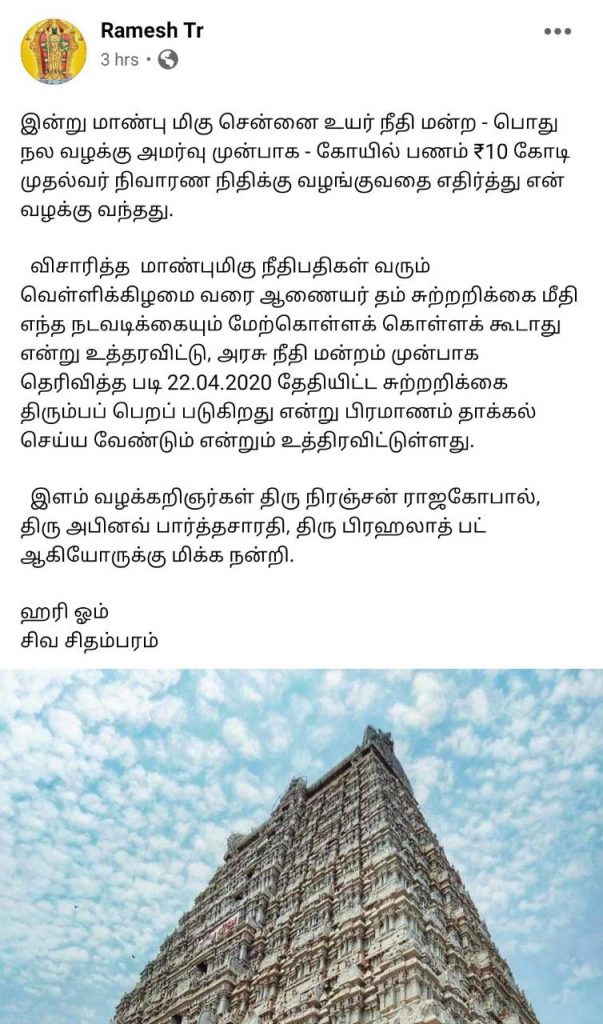Open the post's three-dot options menu
Image resolution: width=603 pixels, height=1024 pixels.
(x=557, y=32)
